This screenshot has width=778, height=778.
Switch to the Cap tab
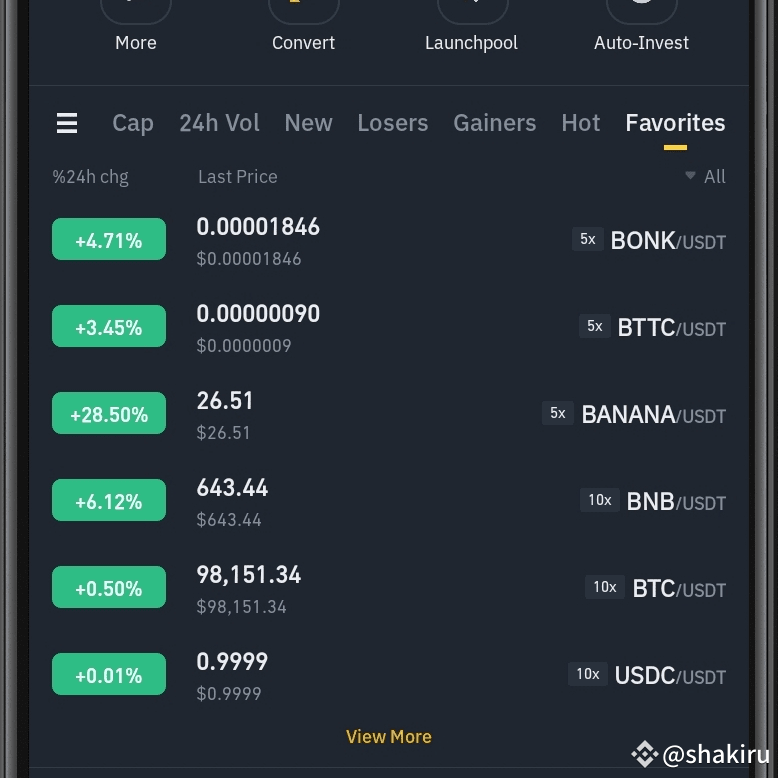click(133, 123)
